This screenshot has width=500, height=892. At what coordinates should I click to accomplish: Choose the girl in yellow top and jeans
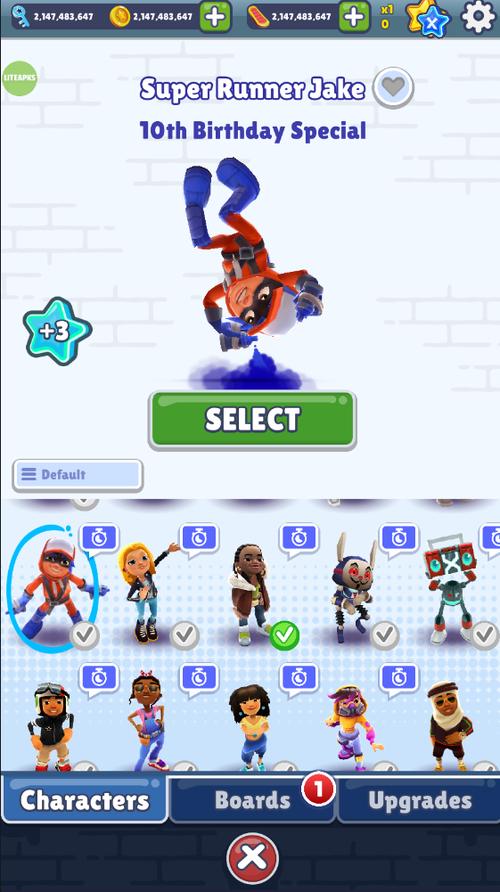click(249, 727)
